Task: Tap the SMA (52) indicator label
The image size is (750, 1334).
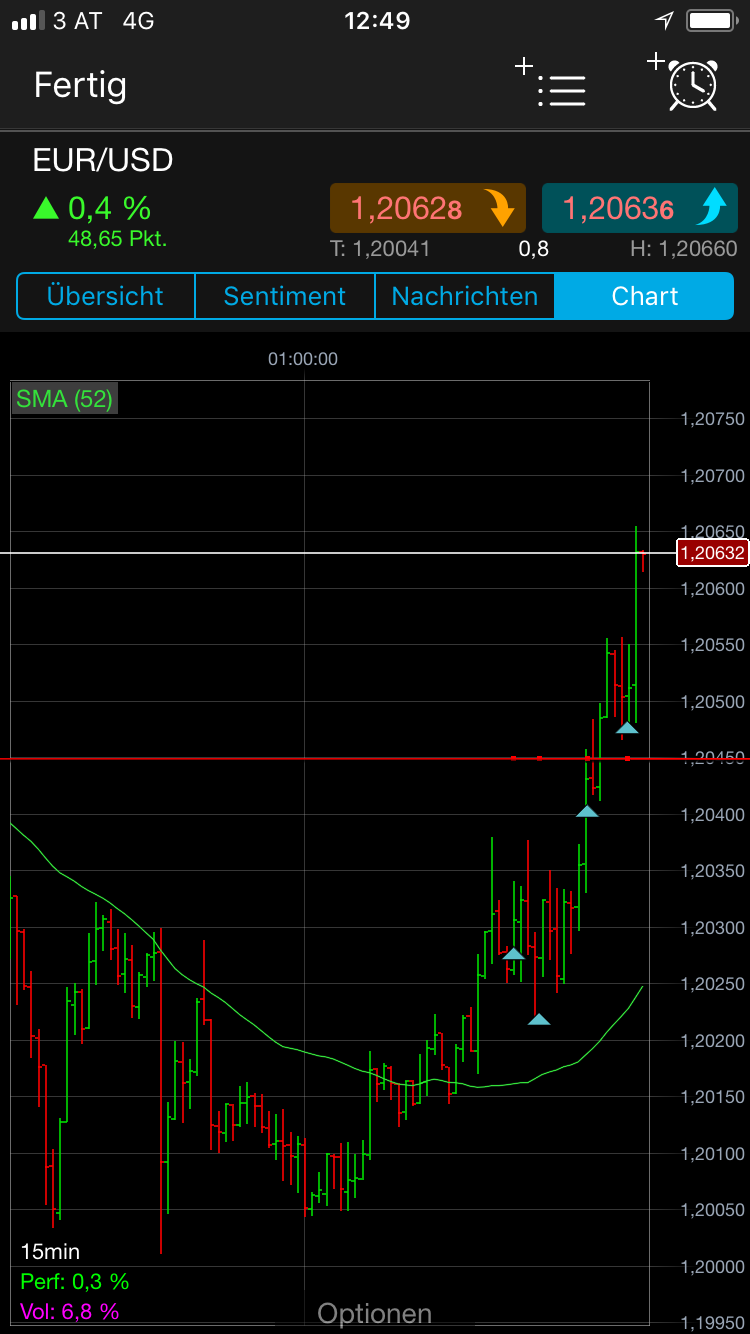Action: pyautogui.click(x=64, y=399)
